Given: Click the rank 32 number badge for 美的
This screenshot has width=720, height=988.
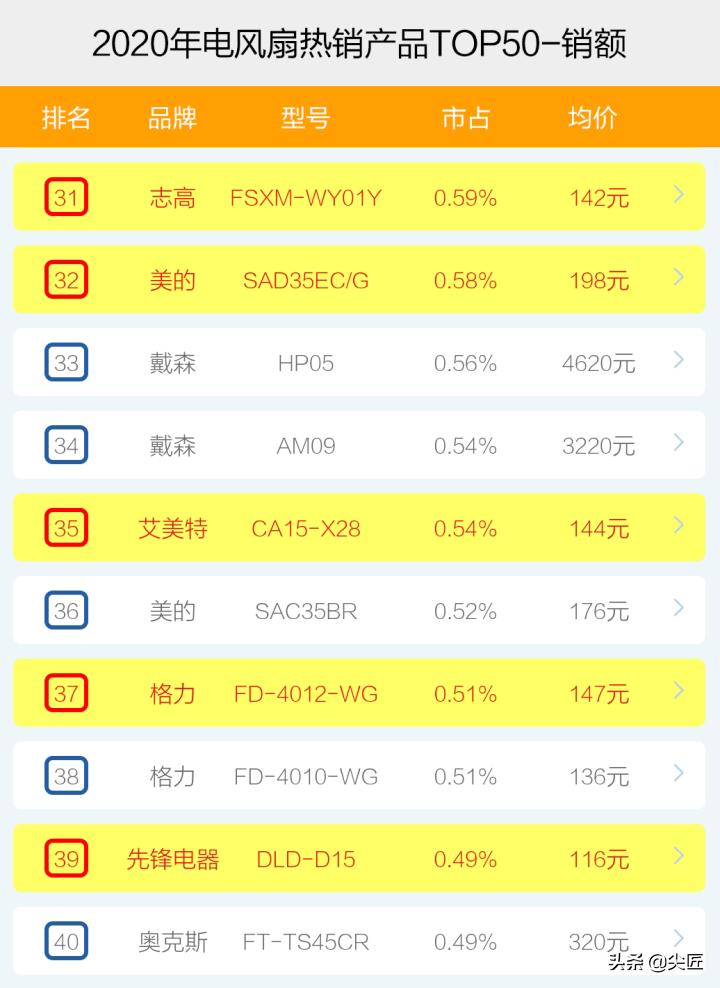Looking at the screenshot, I should (x=65, y=280).
